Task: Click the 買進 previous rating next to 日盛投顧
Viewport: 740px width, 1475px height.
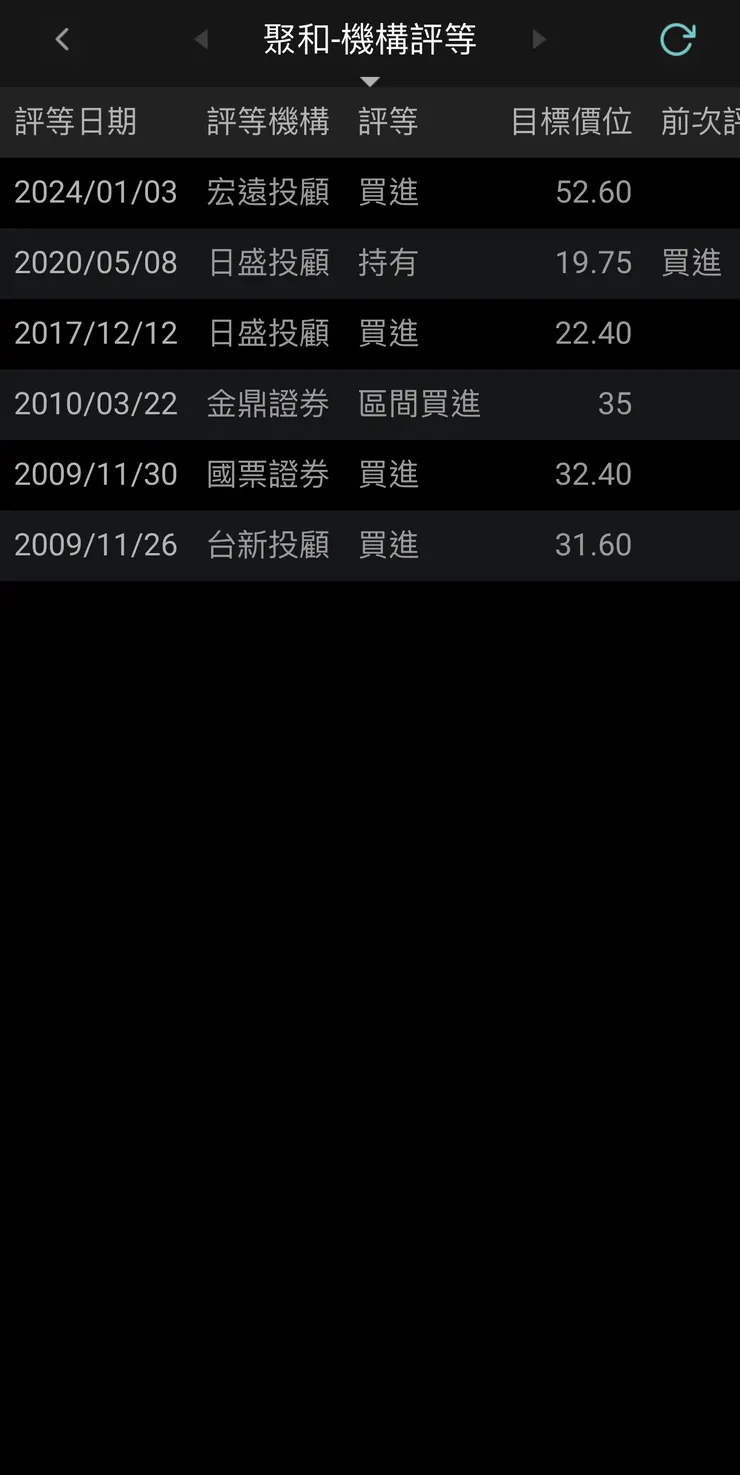Action: [x=691, y=263]
